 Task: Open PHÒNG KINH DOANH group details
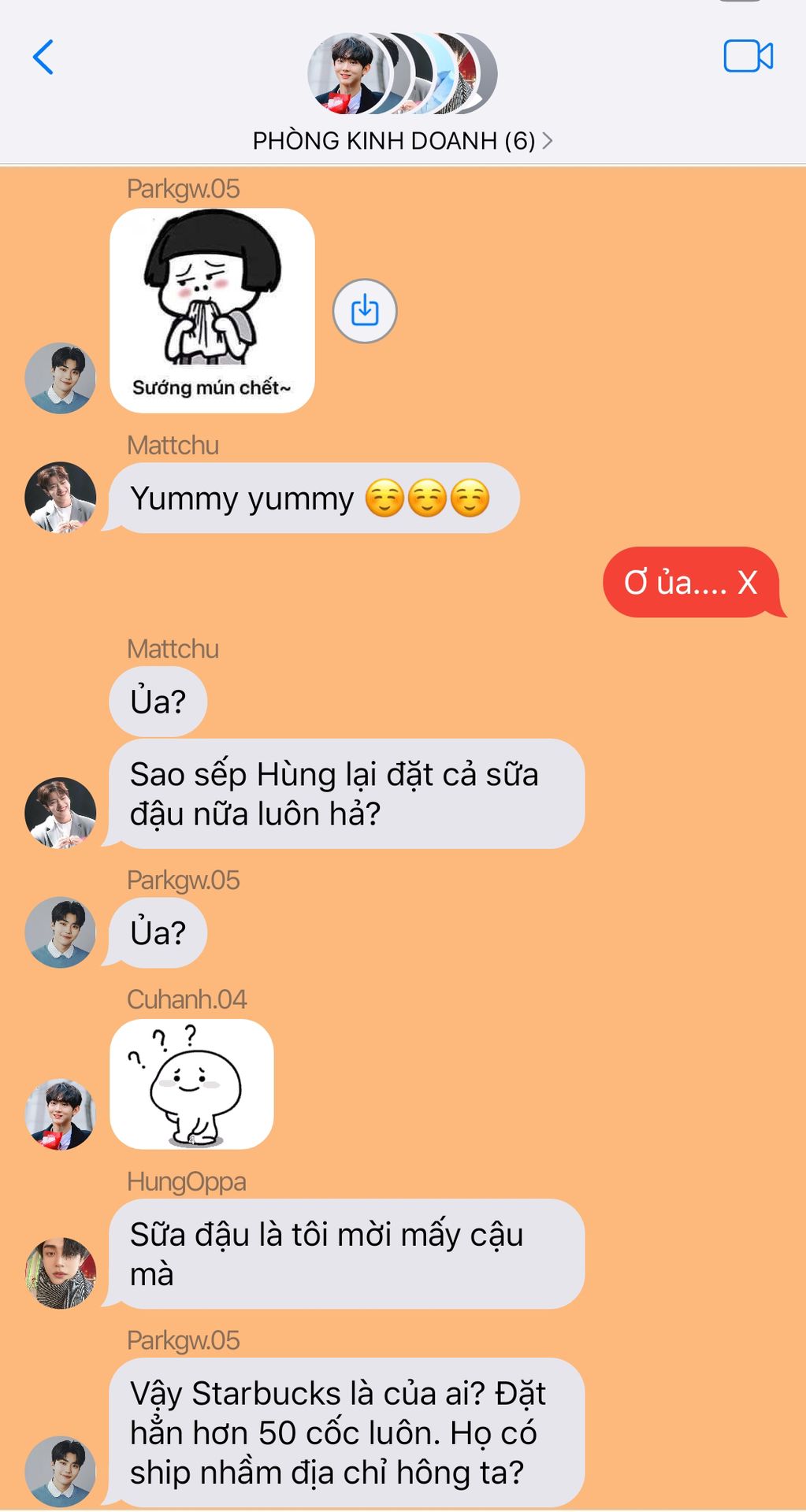[x=402, y=141]
